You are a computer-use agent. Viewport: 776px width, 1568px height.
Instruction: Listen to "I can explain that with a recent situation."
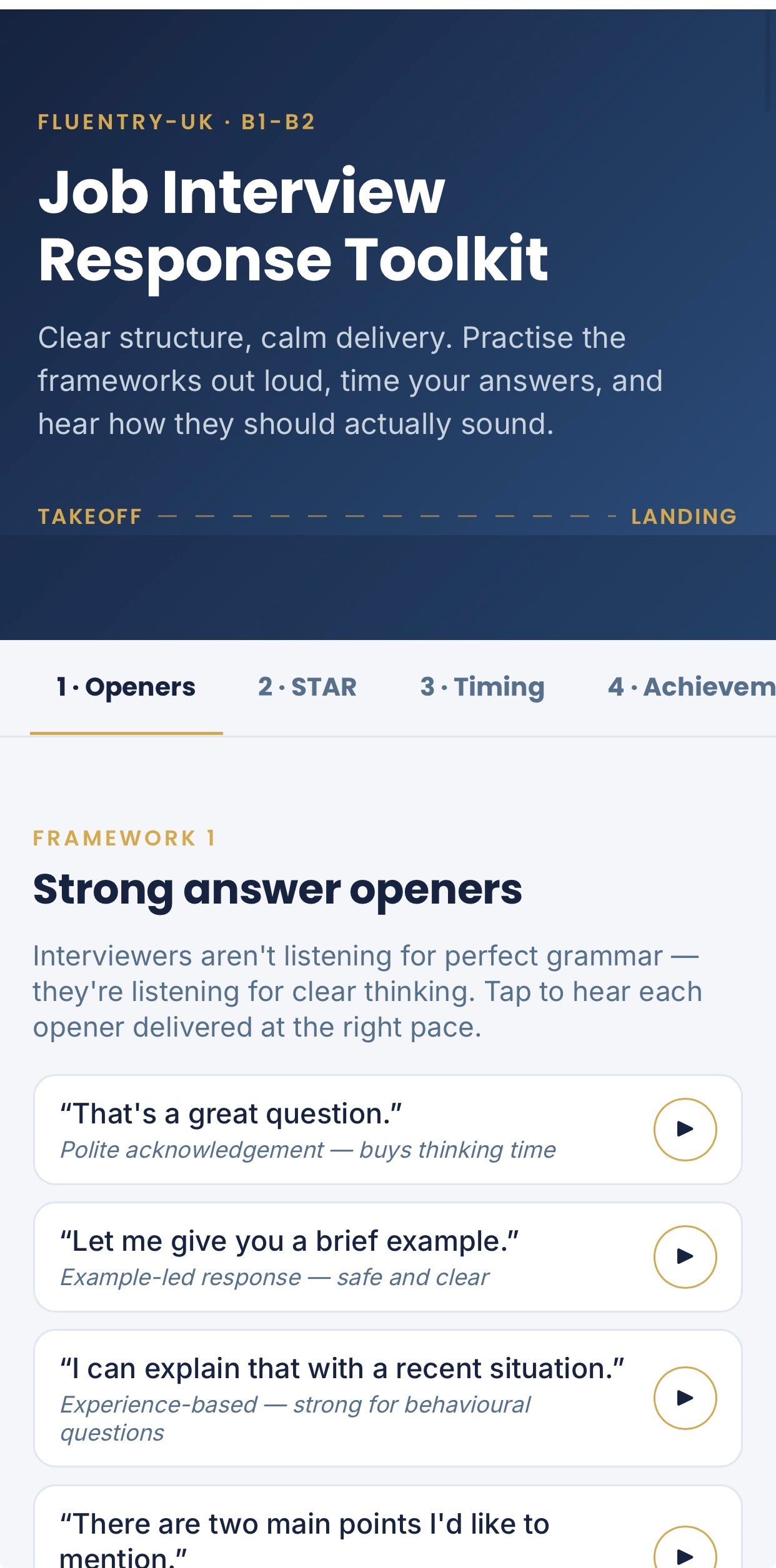click(x=685, y=1398)
